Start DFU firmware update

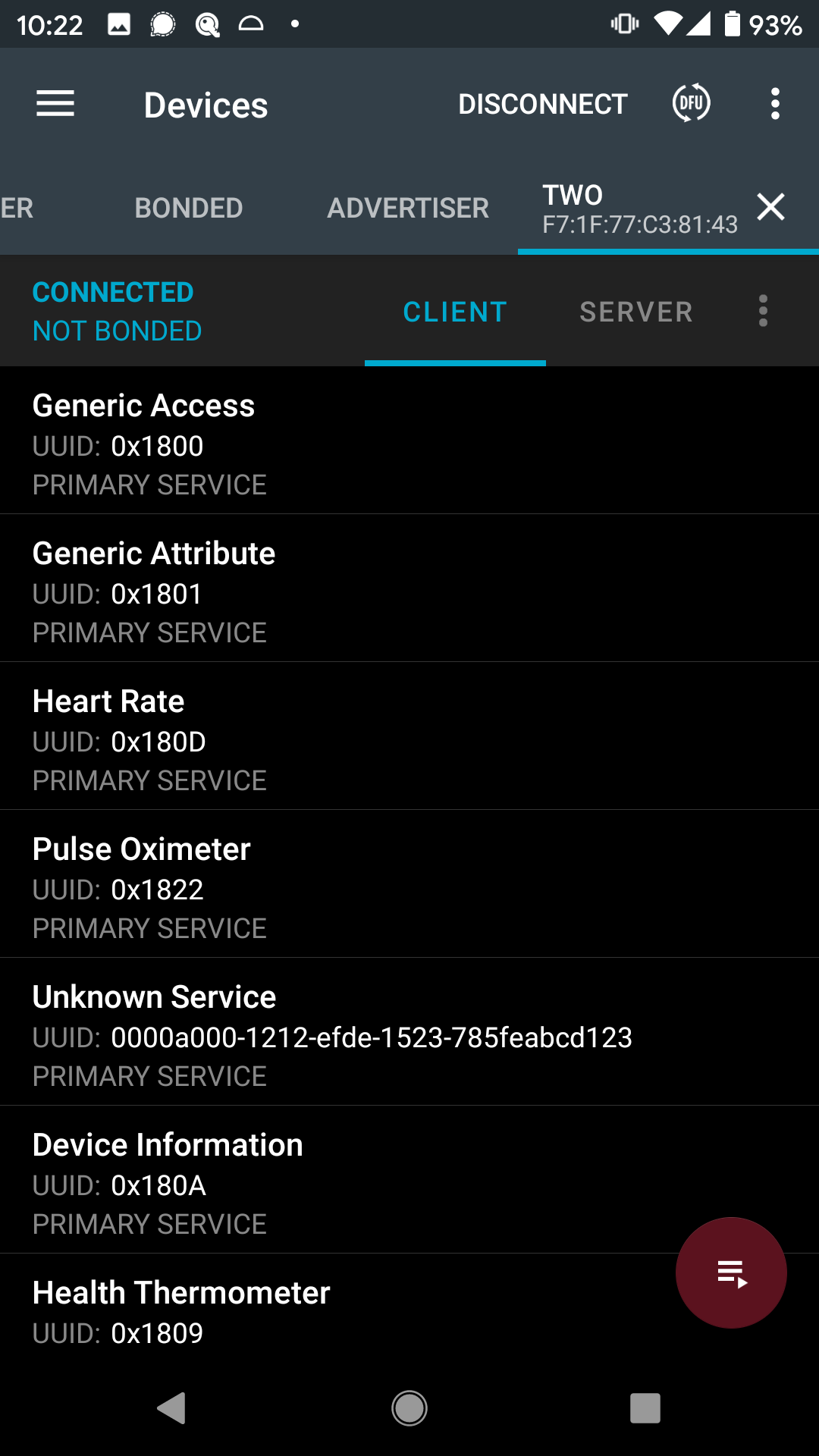[691, 104]
